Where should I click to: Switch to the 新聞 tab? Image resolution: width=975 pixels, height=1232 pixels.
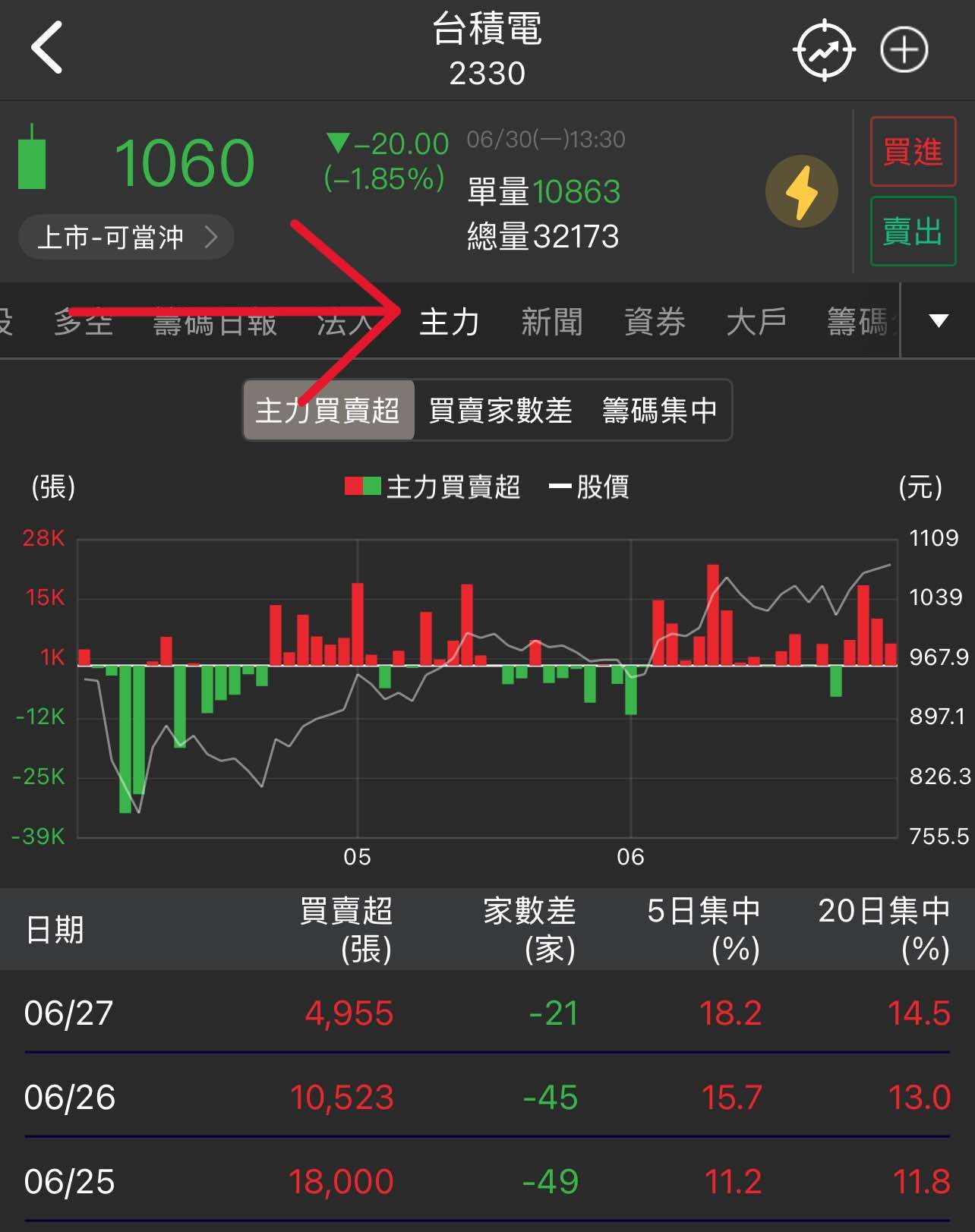(552, 322)
